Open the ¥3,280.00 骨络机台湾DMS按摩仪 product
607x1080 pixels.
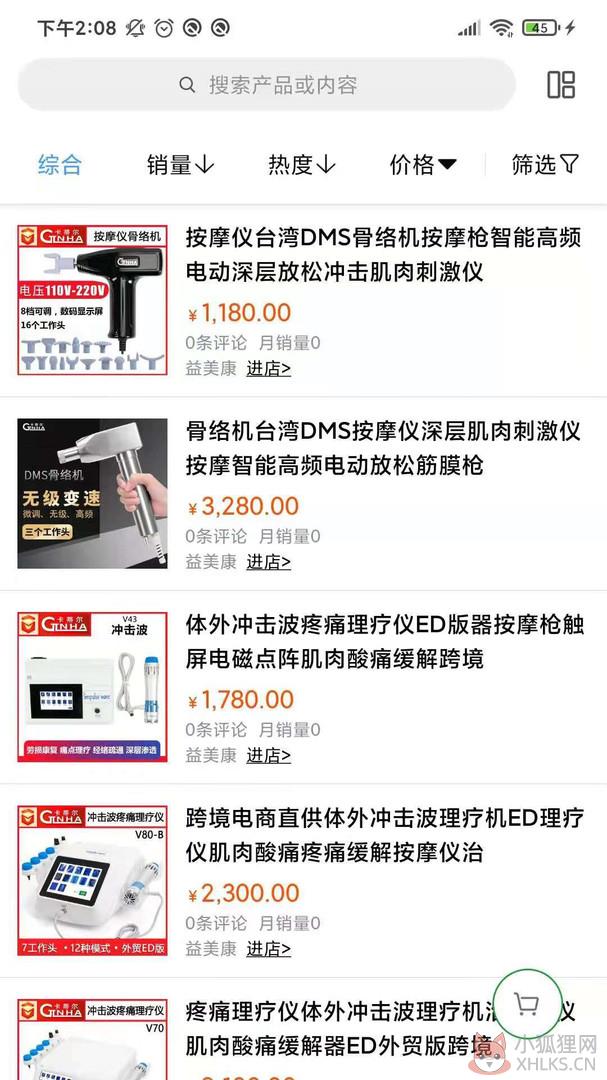[x=303, y=494]
